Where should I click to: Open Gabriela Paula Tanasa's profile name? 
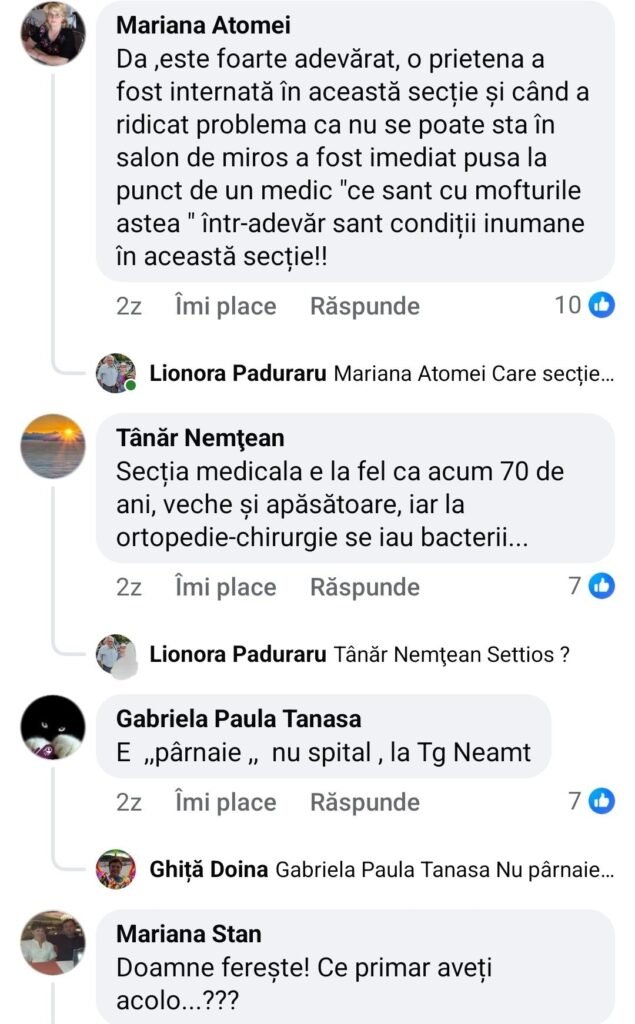[x=239, y=719]
